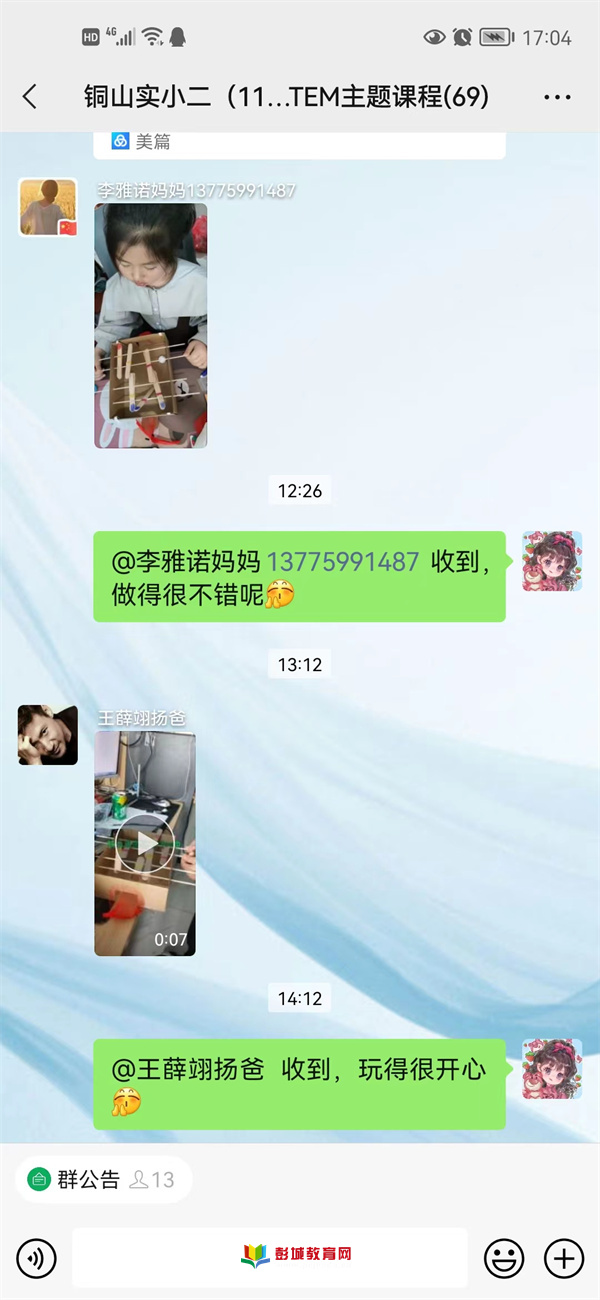Go back from the group chat

[x=30, y=97]
